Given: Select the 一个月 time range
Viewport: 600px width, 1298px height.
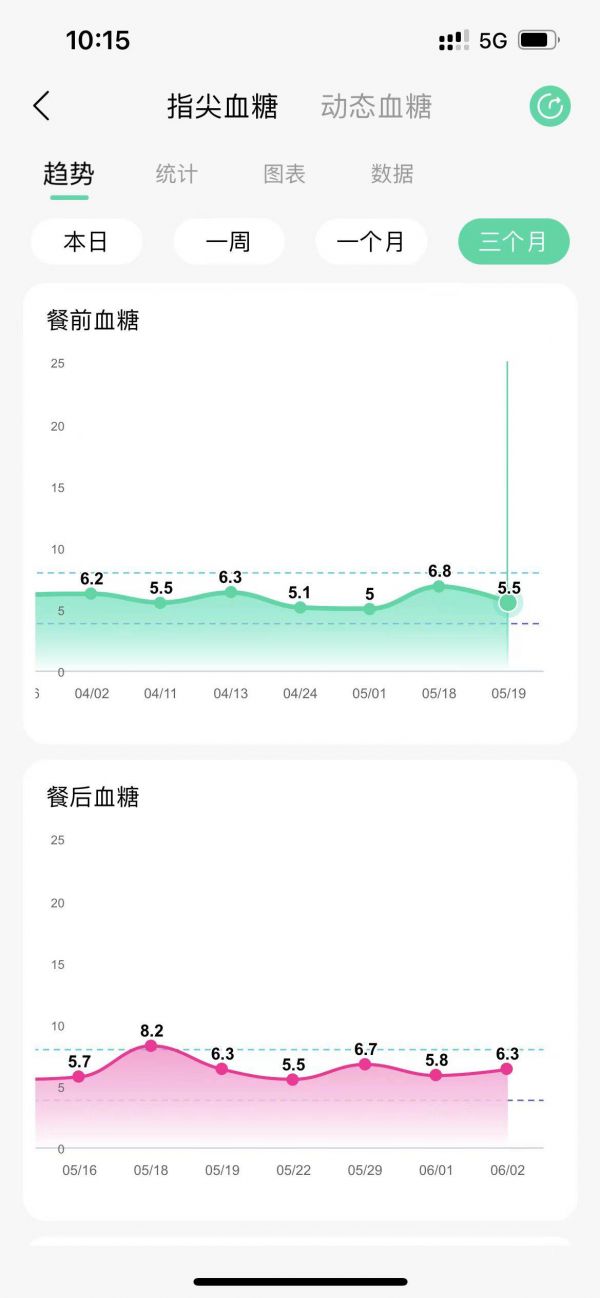Looking at the screenshot, I should 371,242.
